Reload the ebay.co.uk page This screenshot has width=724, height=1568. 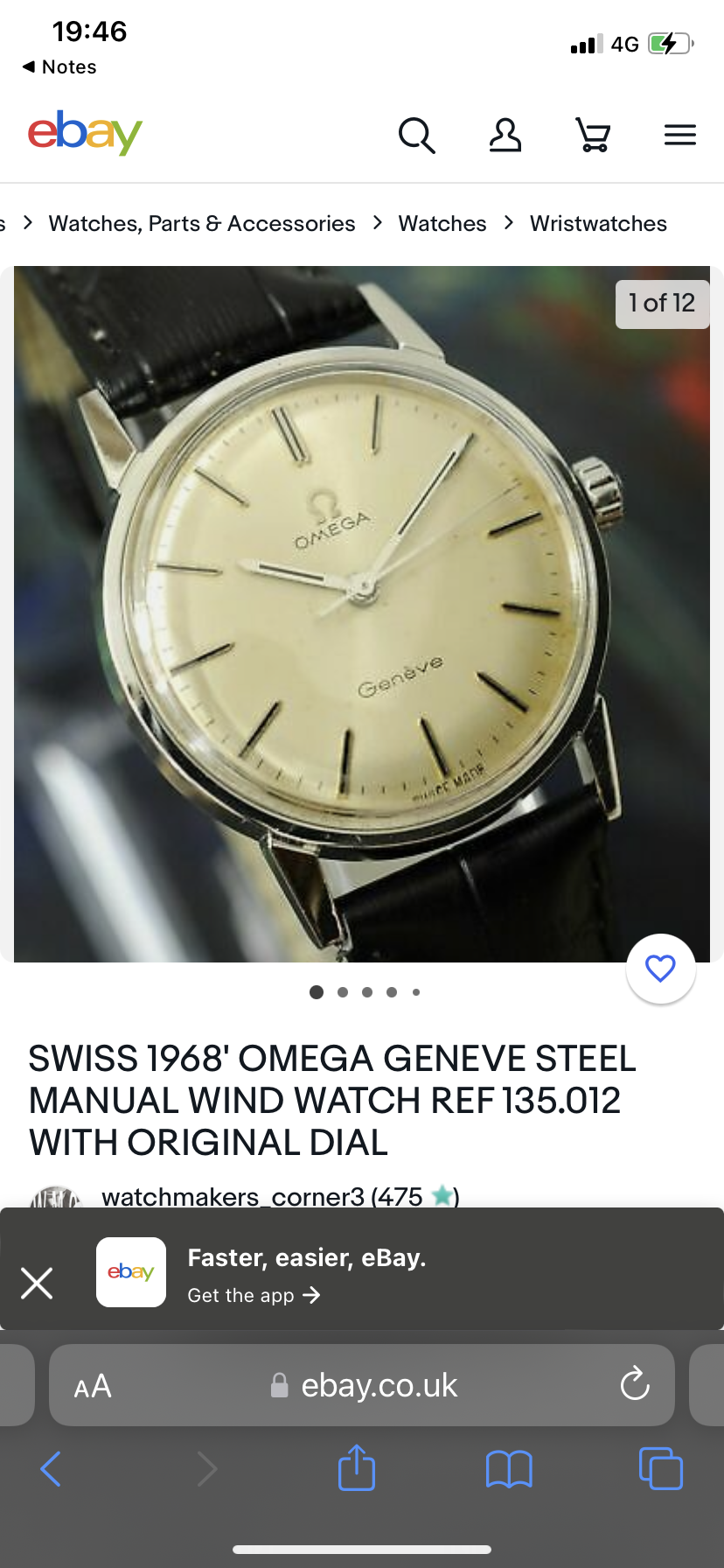634,1384
